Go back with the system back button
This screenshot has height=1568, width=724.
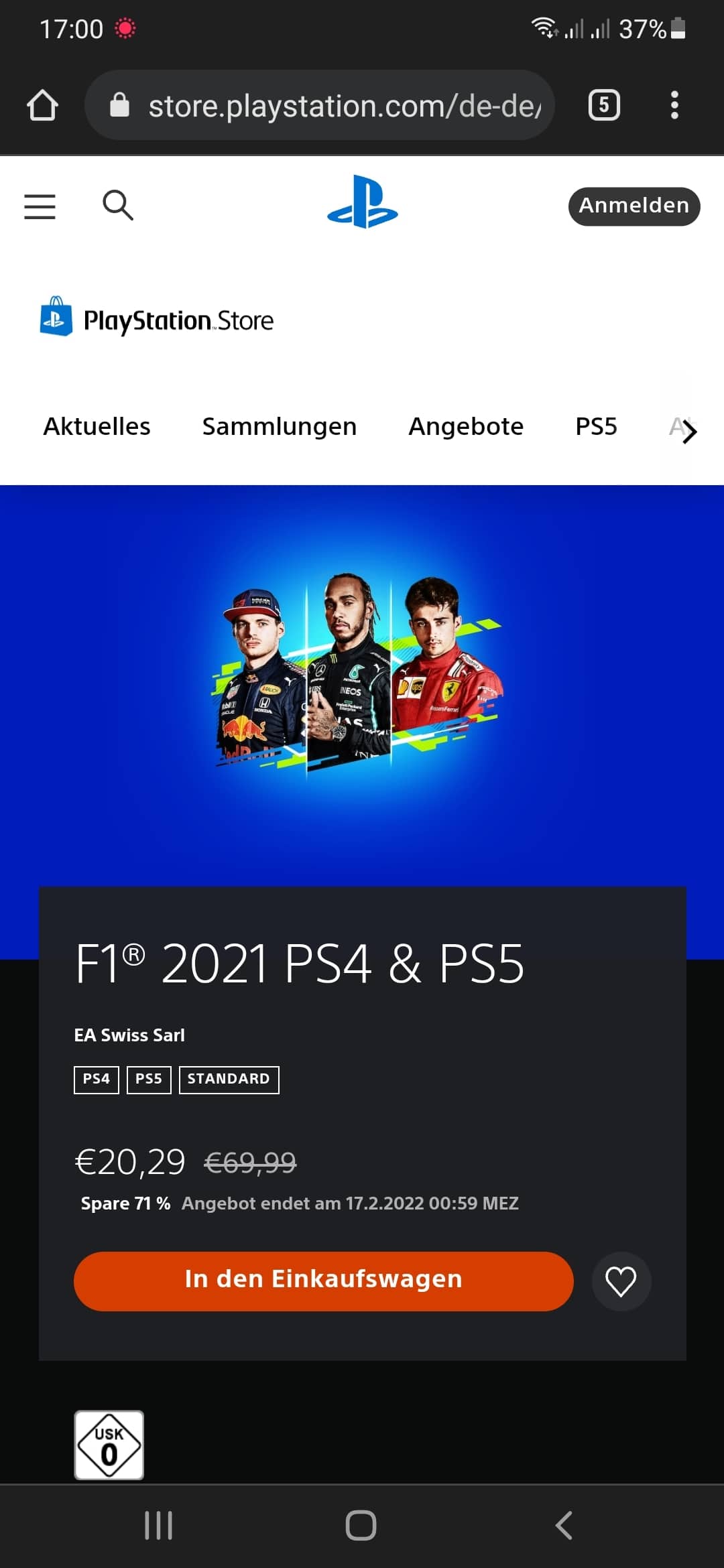click(x=564, y=1526)
